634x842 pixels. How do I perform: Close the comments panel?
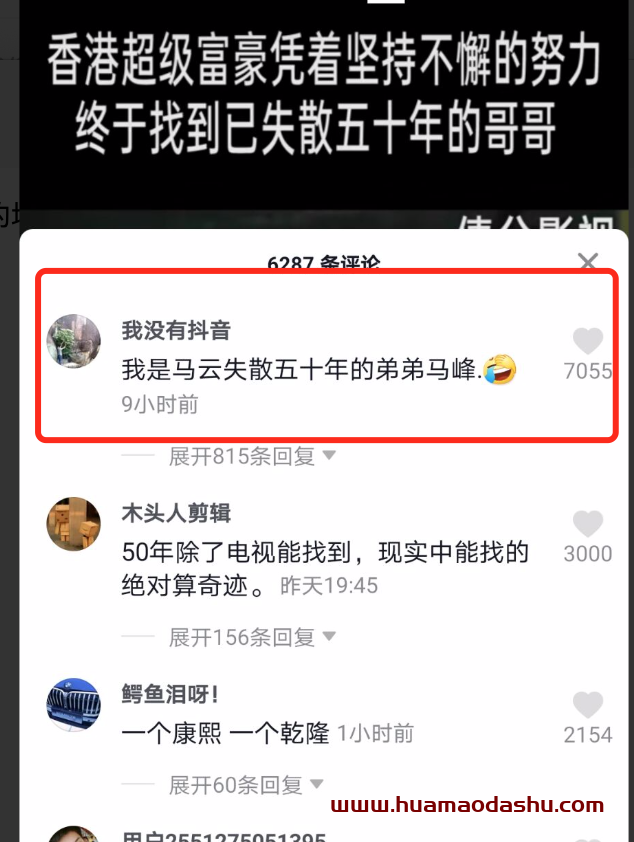(x=588, y=262)
